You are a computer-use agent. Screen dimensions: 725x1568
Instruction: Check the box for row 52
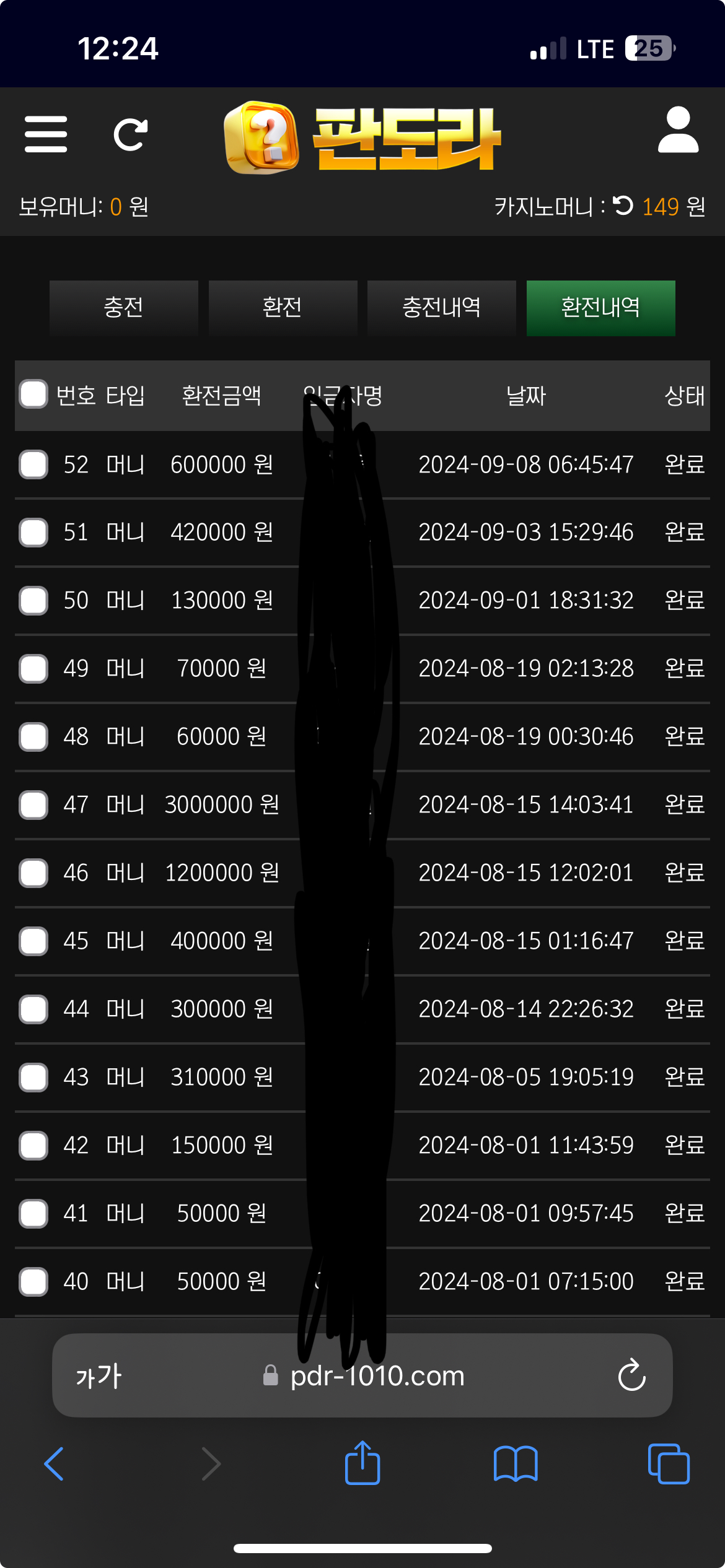(x=33, y=464)
